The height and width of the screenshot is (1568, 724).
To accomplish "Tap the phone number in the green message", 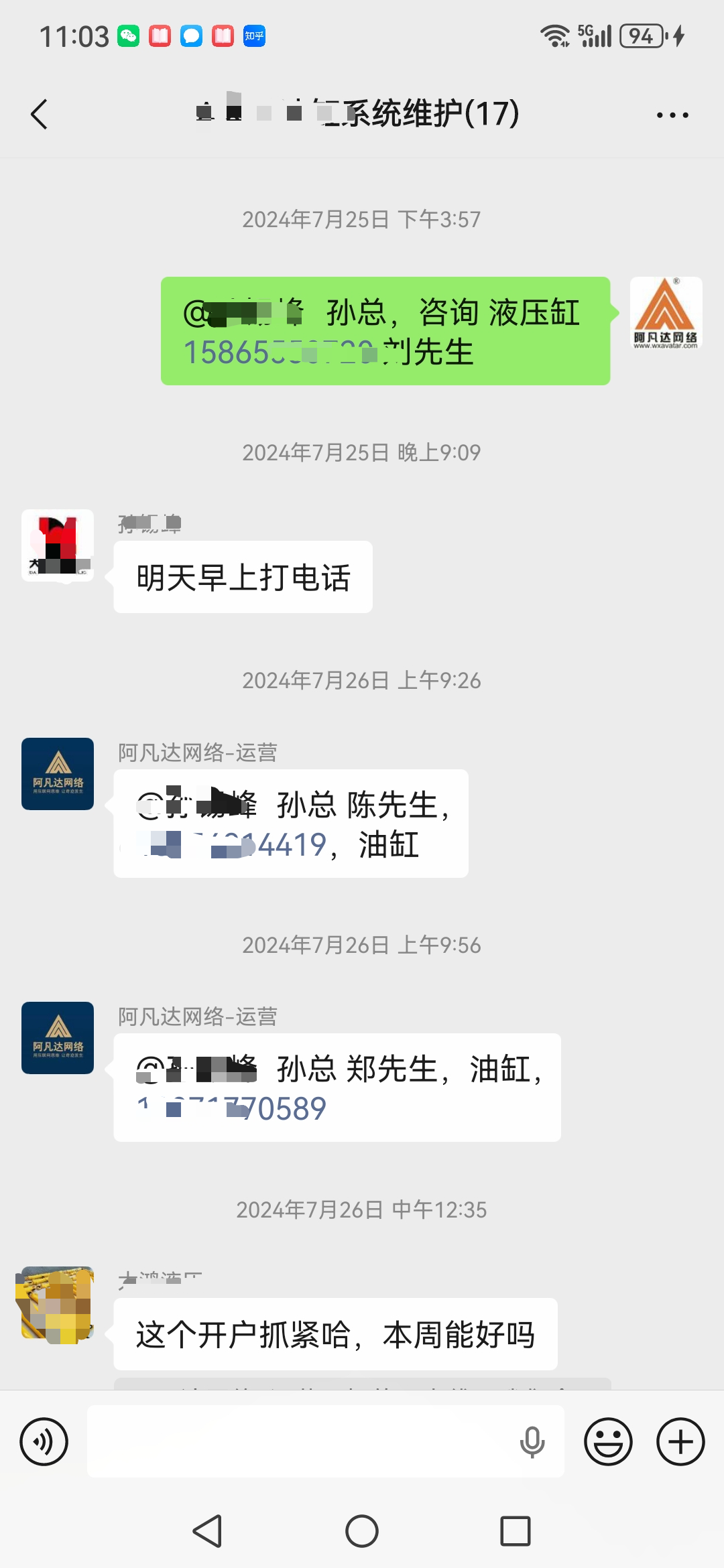I will tap(278, 352).
